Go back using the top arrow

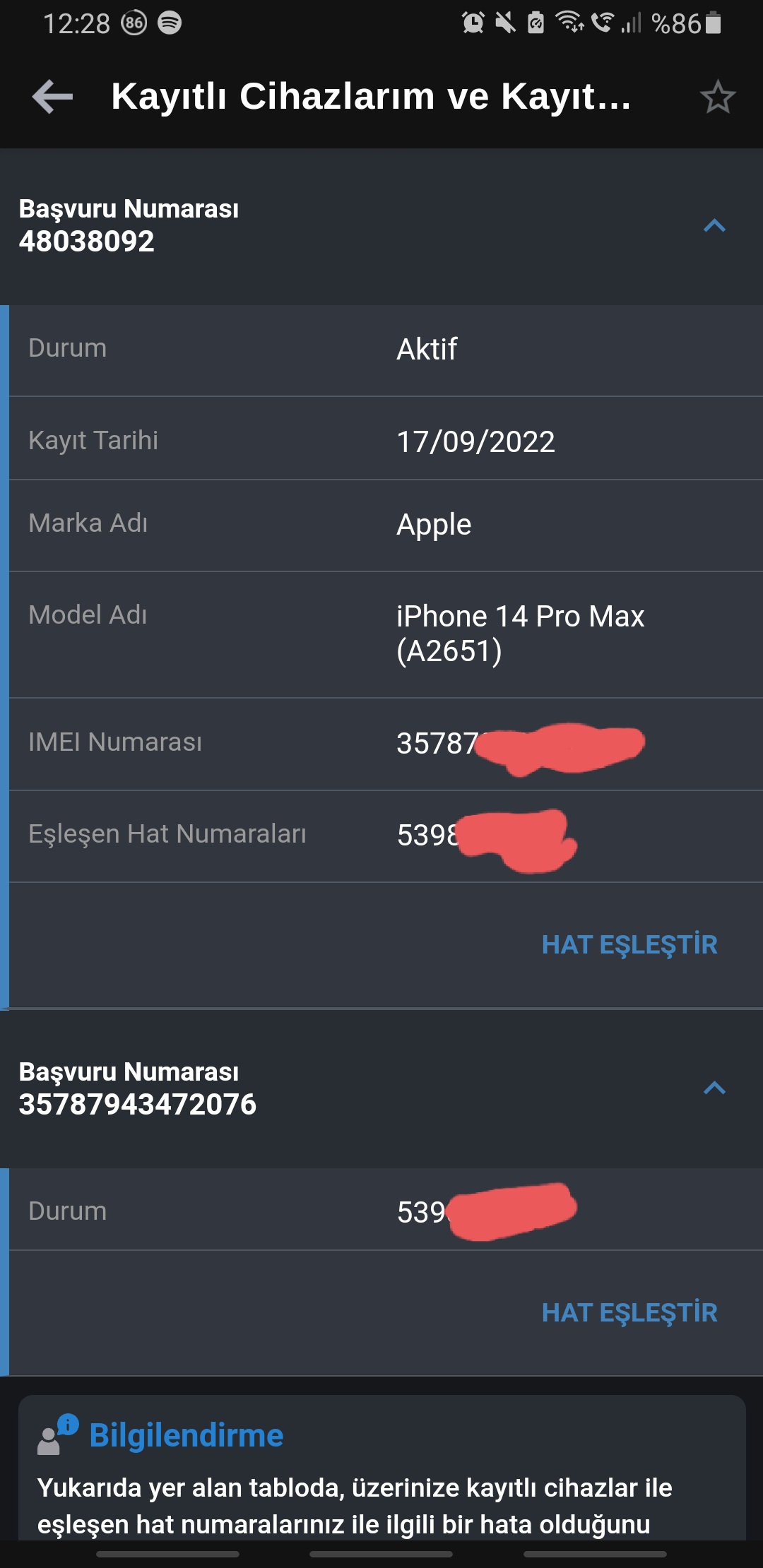click(x=53, y=97)
